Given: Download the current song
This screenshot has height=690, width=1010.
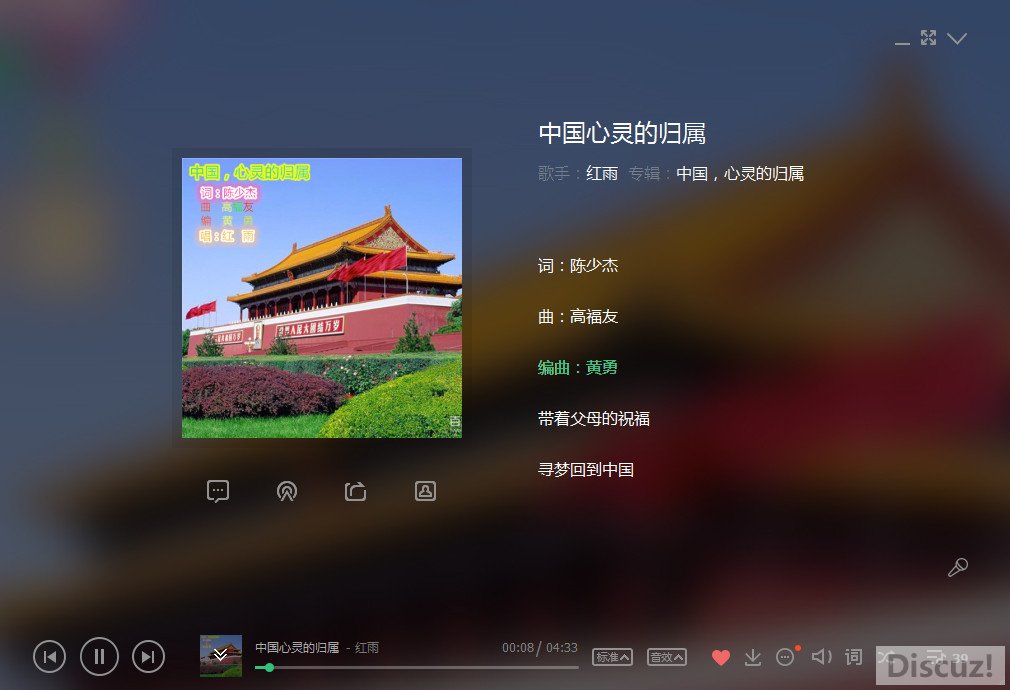Looking at the screenshot, I should (x=753, y=657).
